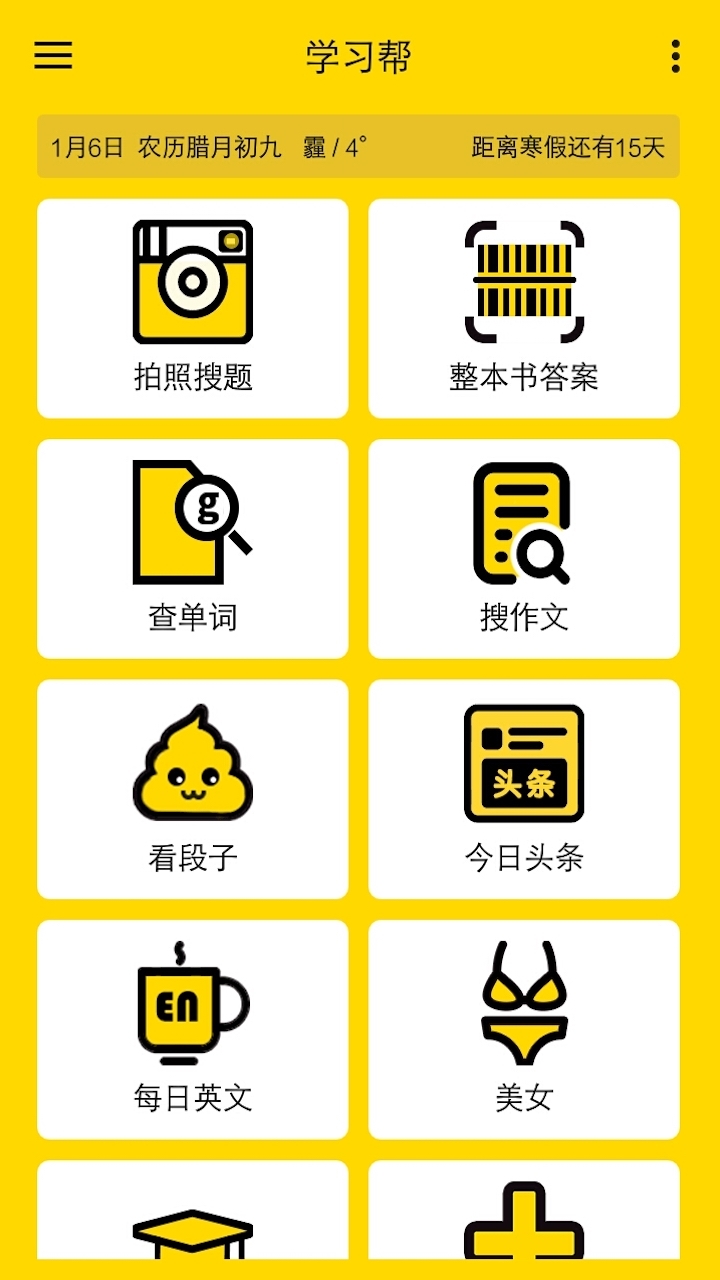
Task: Tap the 学习帮 title bar
Action: click(x=360, y=56)
